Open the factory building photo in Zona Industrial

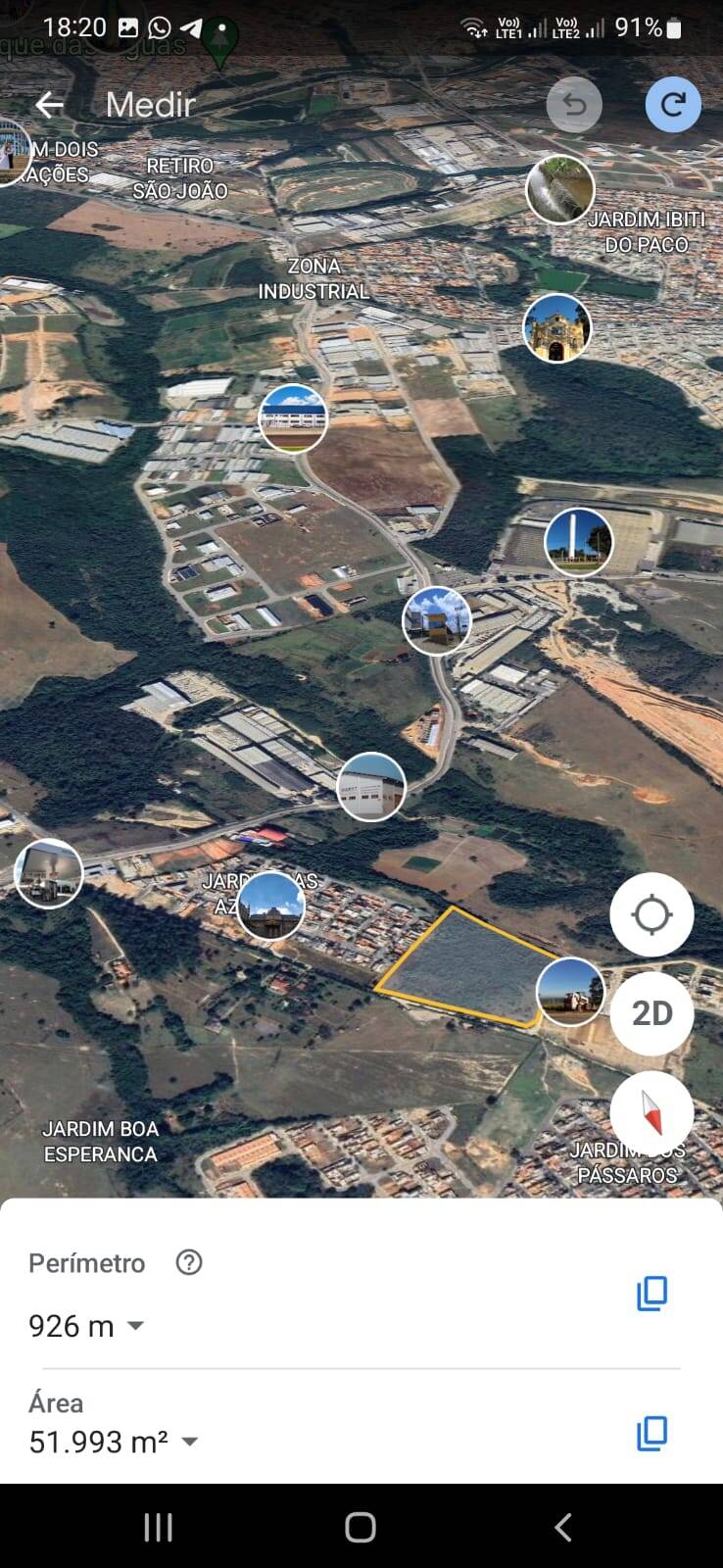click(x=291, y=416)
